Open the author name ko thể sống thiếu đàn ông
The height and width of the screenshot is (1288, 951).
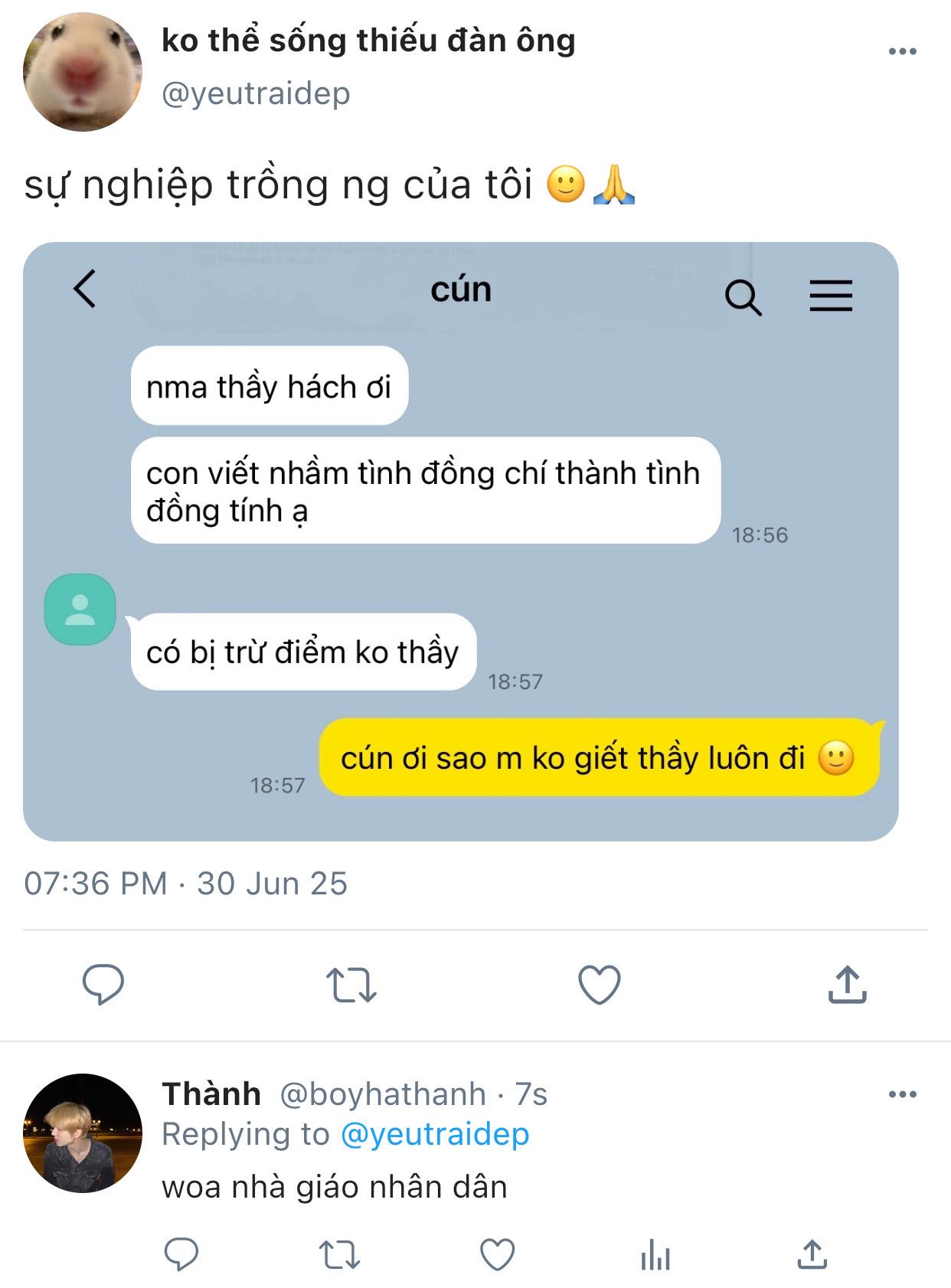click(x=368, y=41)
